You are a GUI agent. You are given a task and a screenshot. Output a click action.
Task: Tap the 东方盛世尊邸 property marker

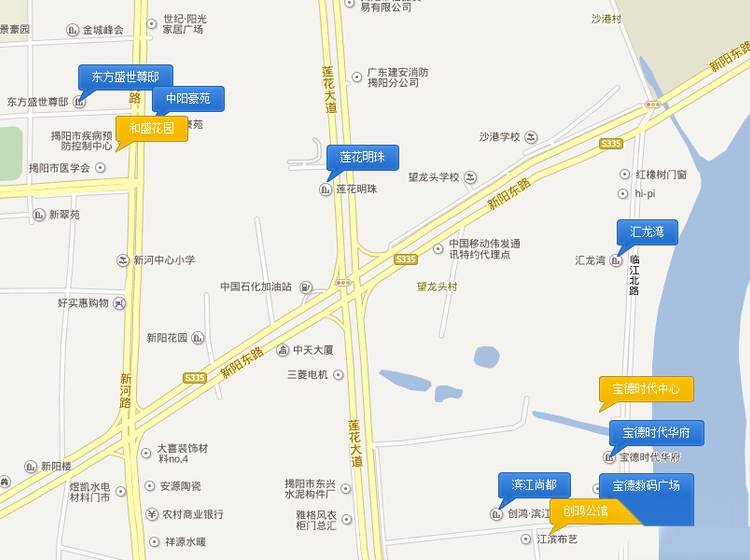click(x=125, y=77)
